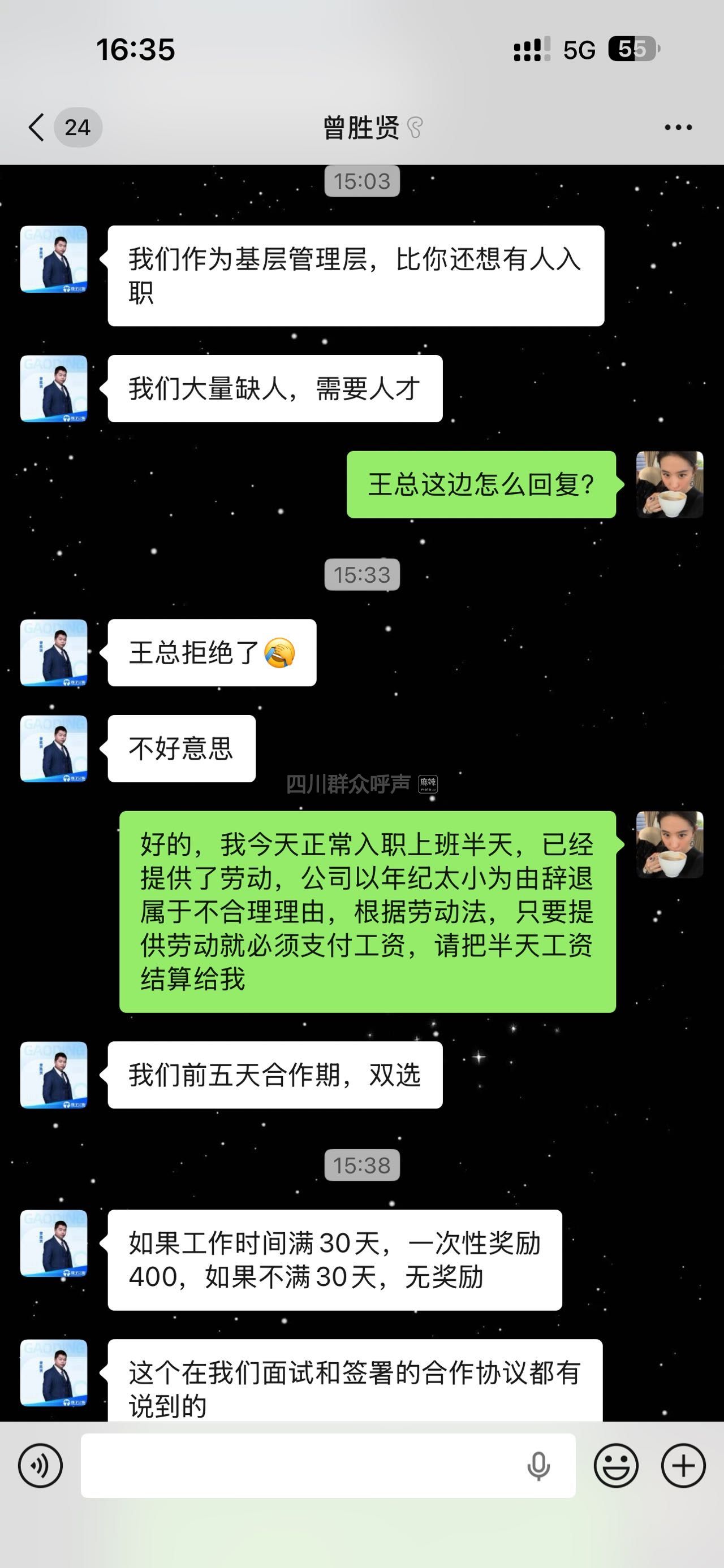This screenshot has height=1568, width=724.
Task: Go back to the chat list
Action: pos(38,127)
